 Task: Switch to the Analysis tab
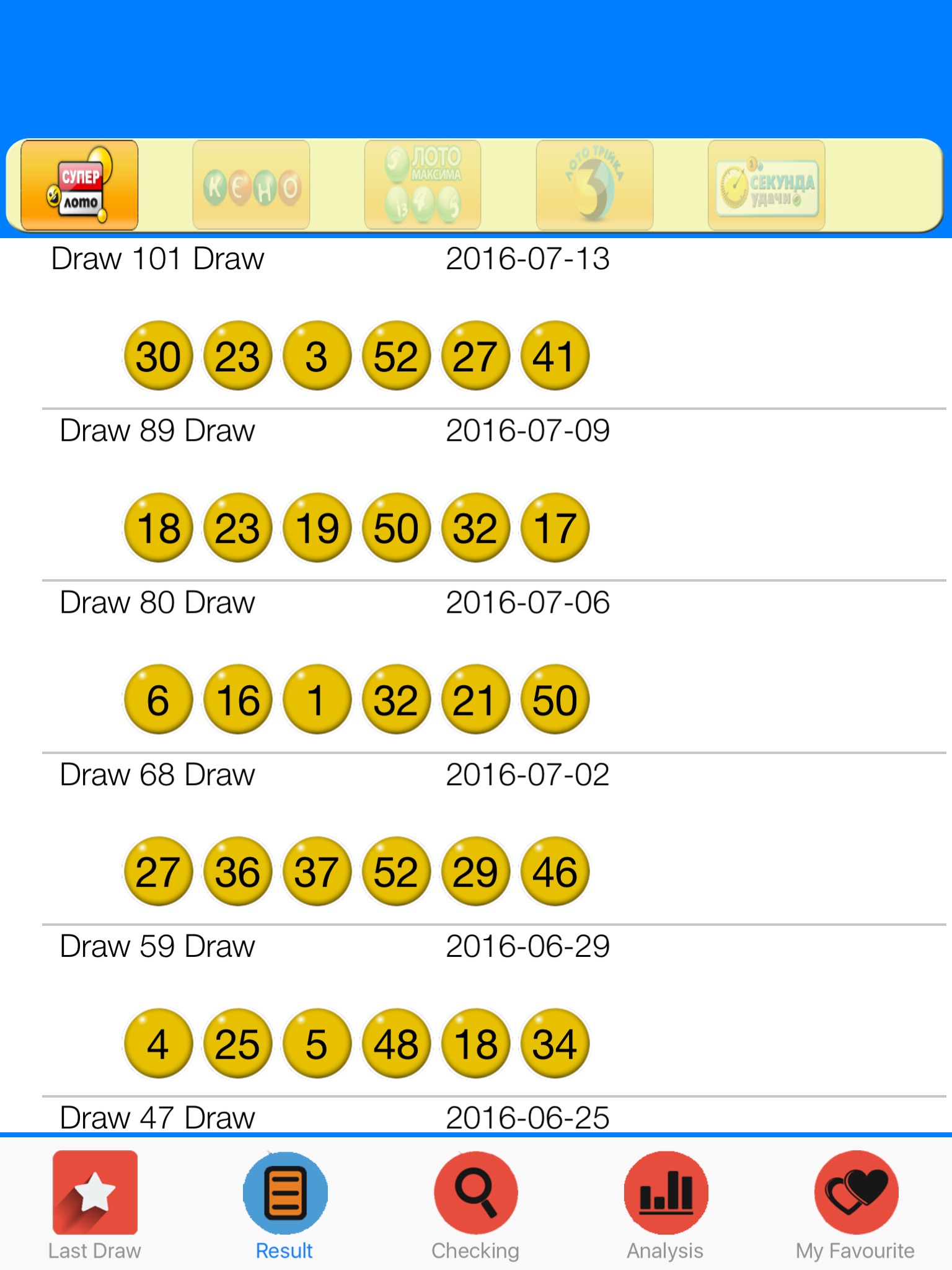(x=666, y=1204)
